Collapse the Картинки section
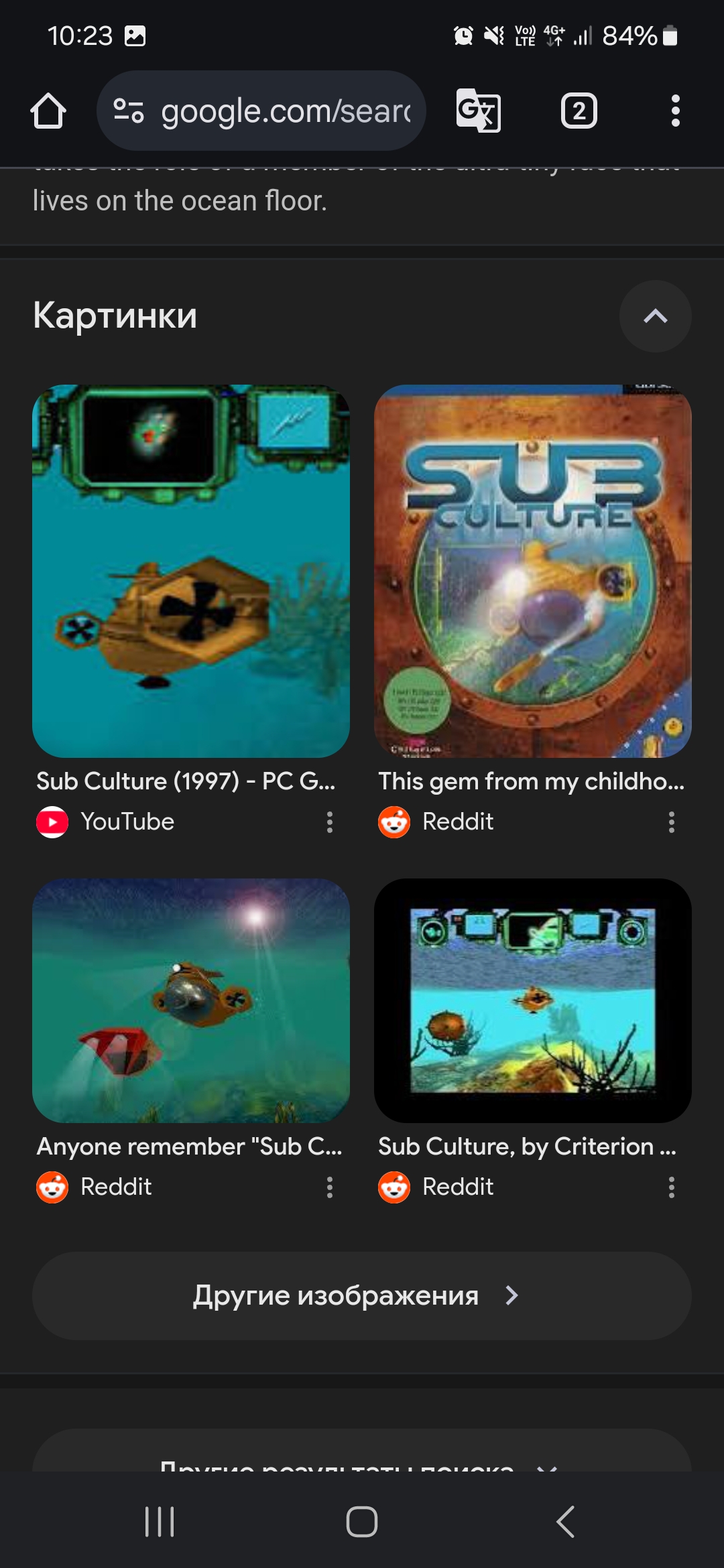Screen dimensions: 724x1568 656,316
